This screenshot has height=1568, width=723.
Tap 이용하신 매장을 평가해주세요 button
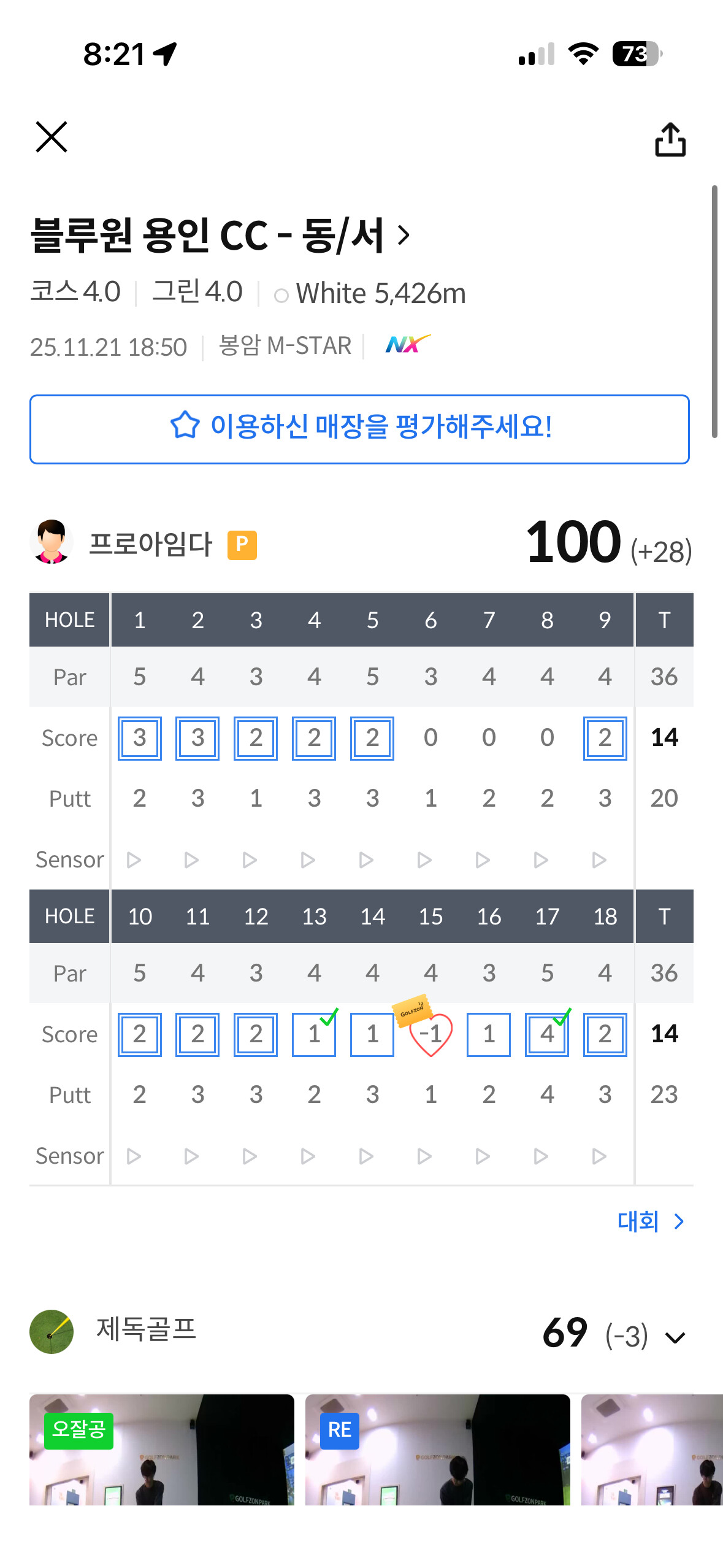[359, 429]
